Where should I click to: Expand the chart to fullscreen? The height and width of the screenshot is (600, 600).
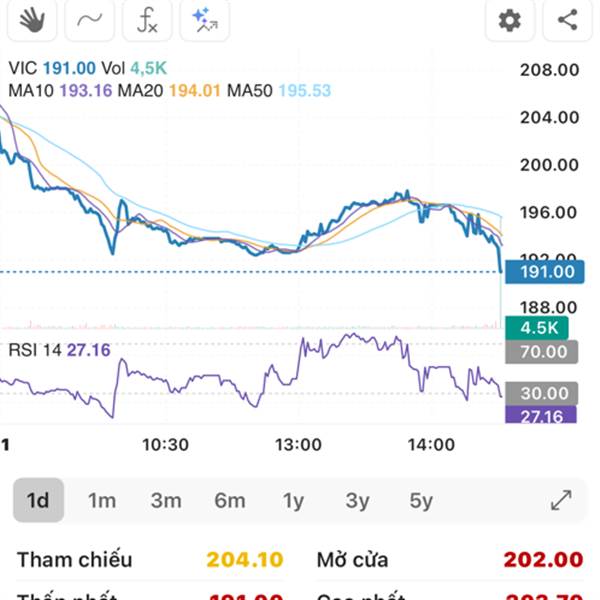point(561,500)
